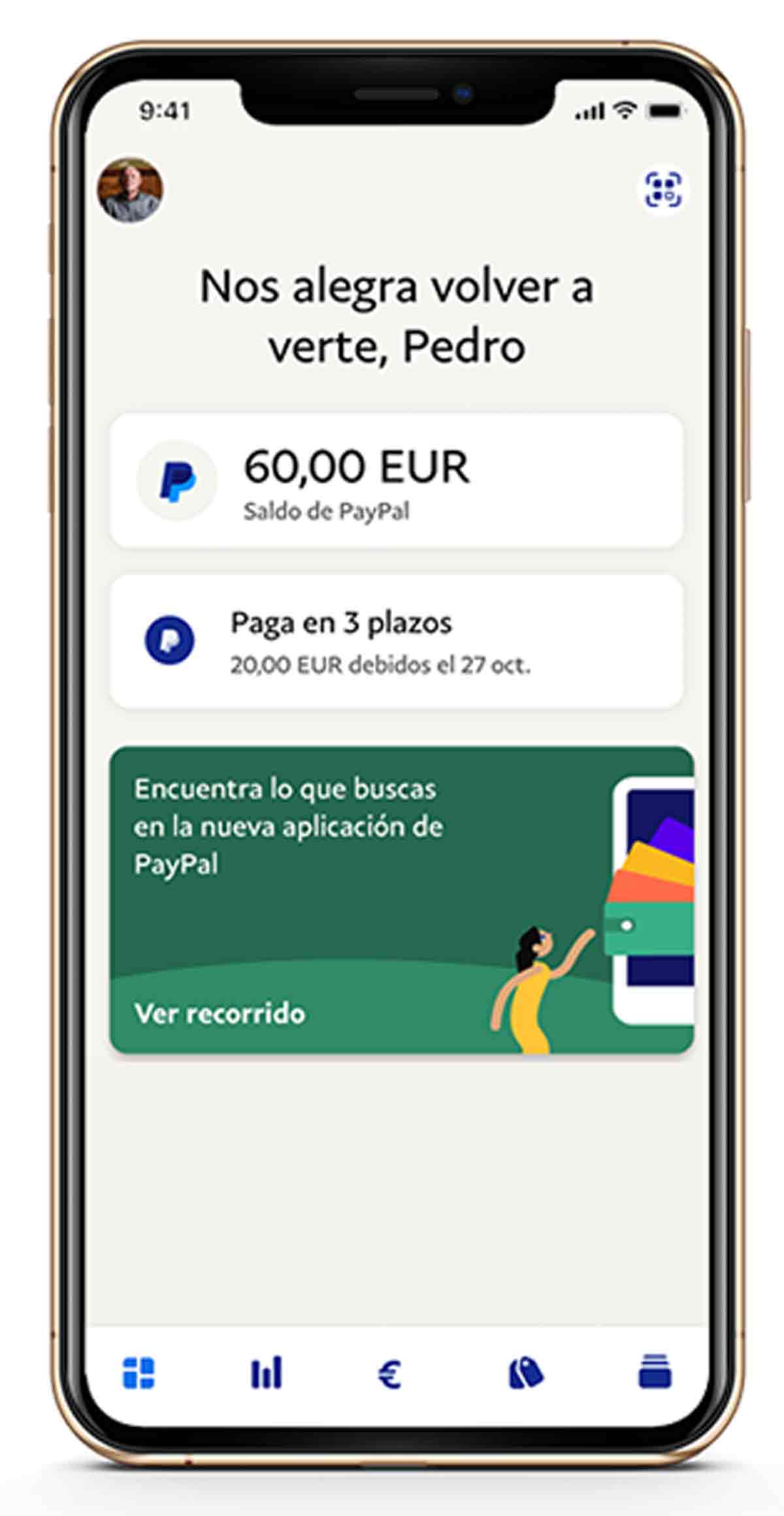This screenshot has height=1516, width=784.
Task: Open the euro payments tab
Action: (x=390, y=1374)
